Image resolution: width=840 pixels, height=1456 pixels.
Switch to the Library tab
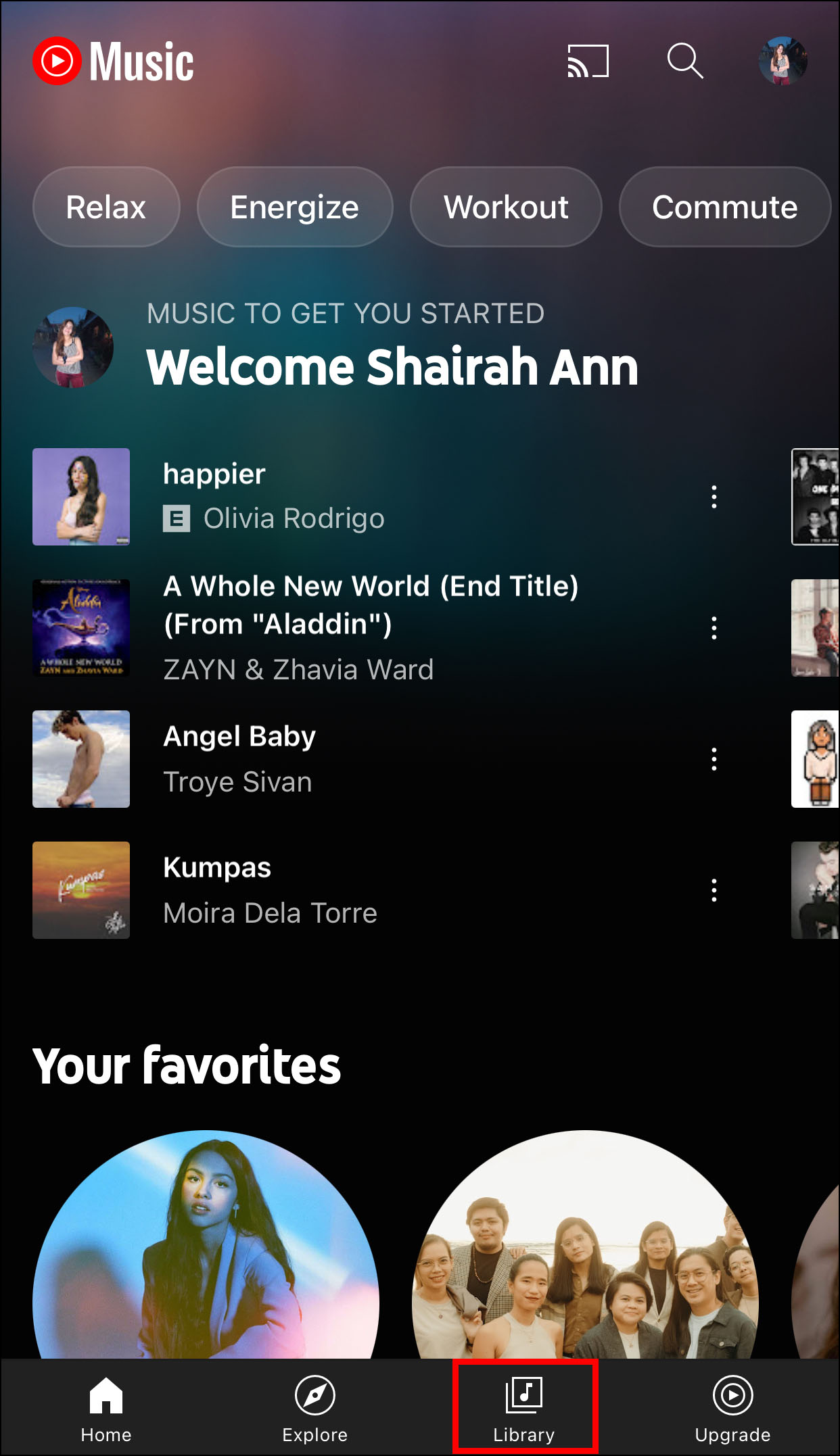[x=524, y=1407]
